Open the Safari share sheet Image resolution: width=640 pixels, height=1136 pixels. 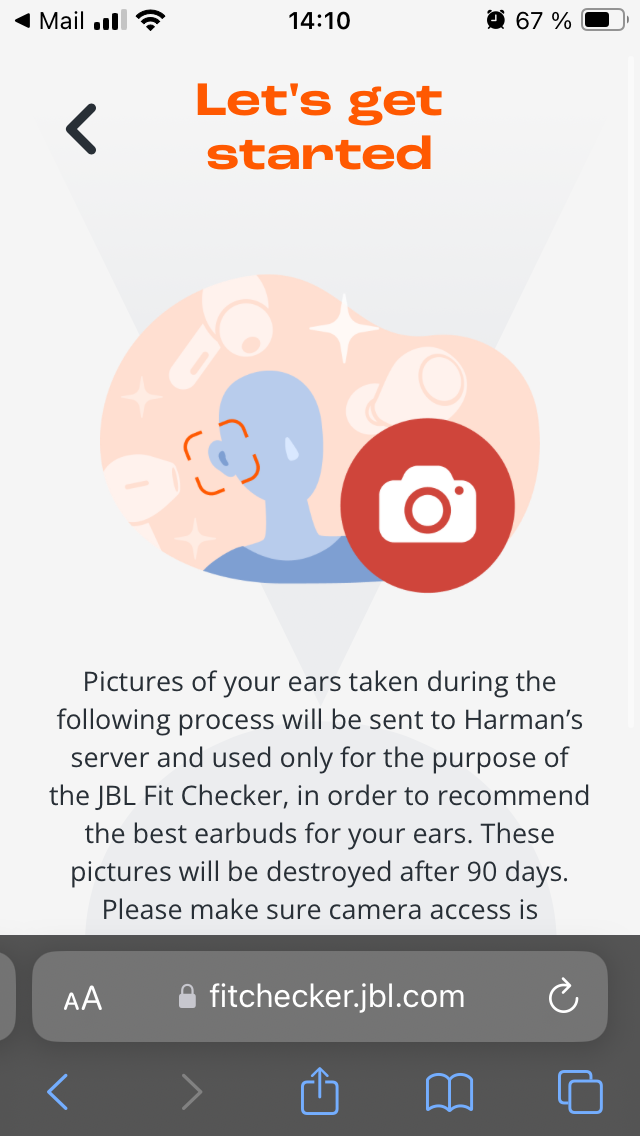click(320, 1091)
